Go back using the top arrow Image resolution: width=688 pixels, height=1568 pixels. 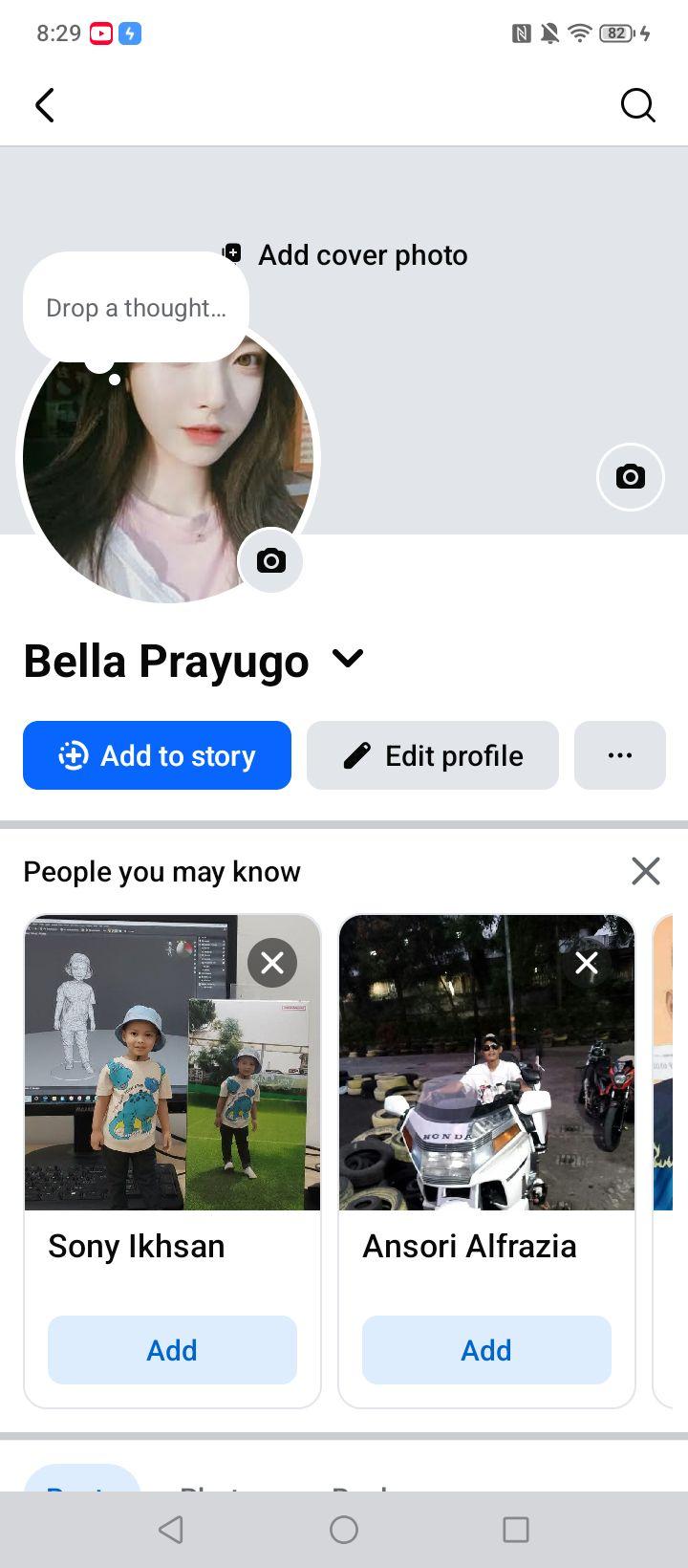click(x=45, y=105)
